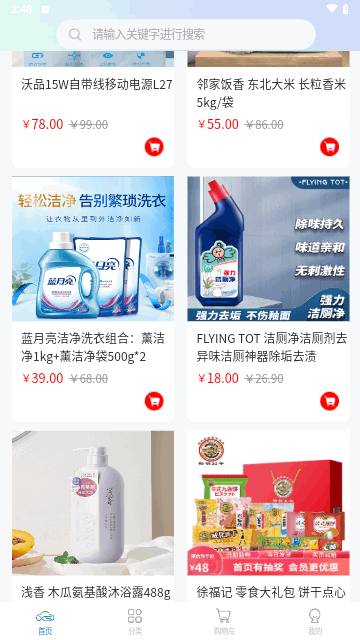Tap the keyword search box

186,34
